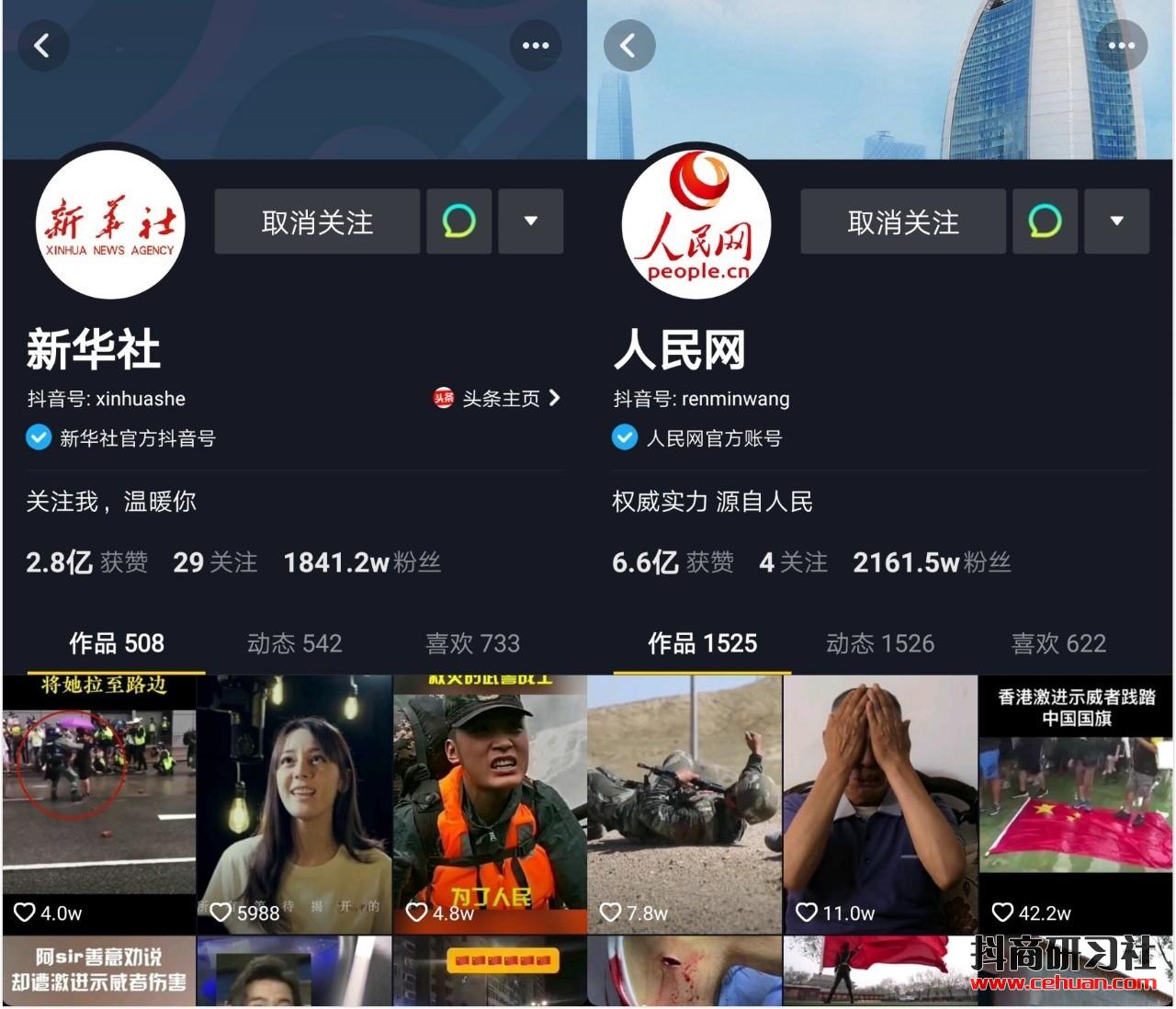Go back from the 人民网 profile
Viewport: 1176px width, 1009px height.
tap(629, 45)
